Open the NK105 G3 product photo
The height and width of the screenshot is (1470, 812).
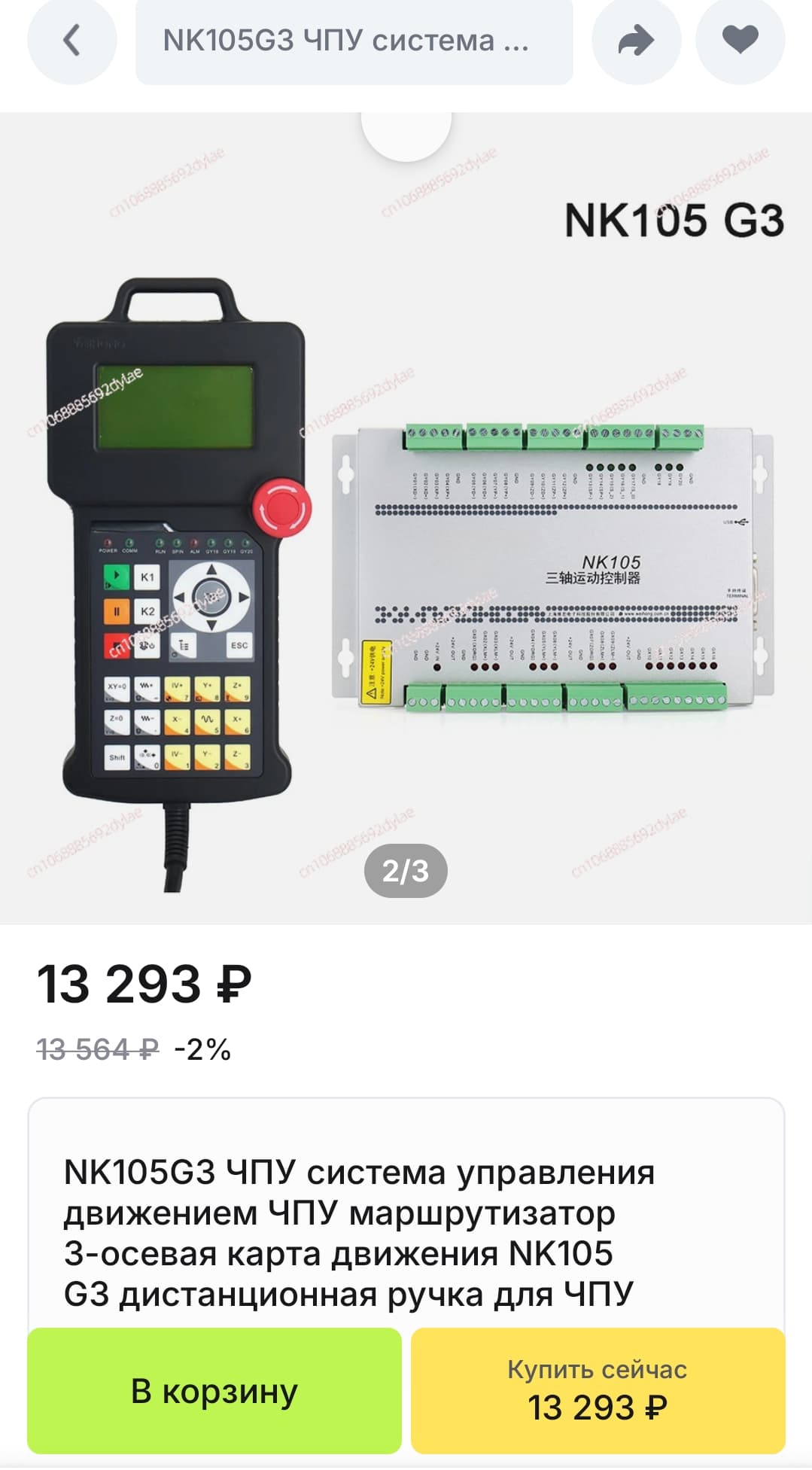point(406,518)
